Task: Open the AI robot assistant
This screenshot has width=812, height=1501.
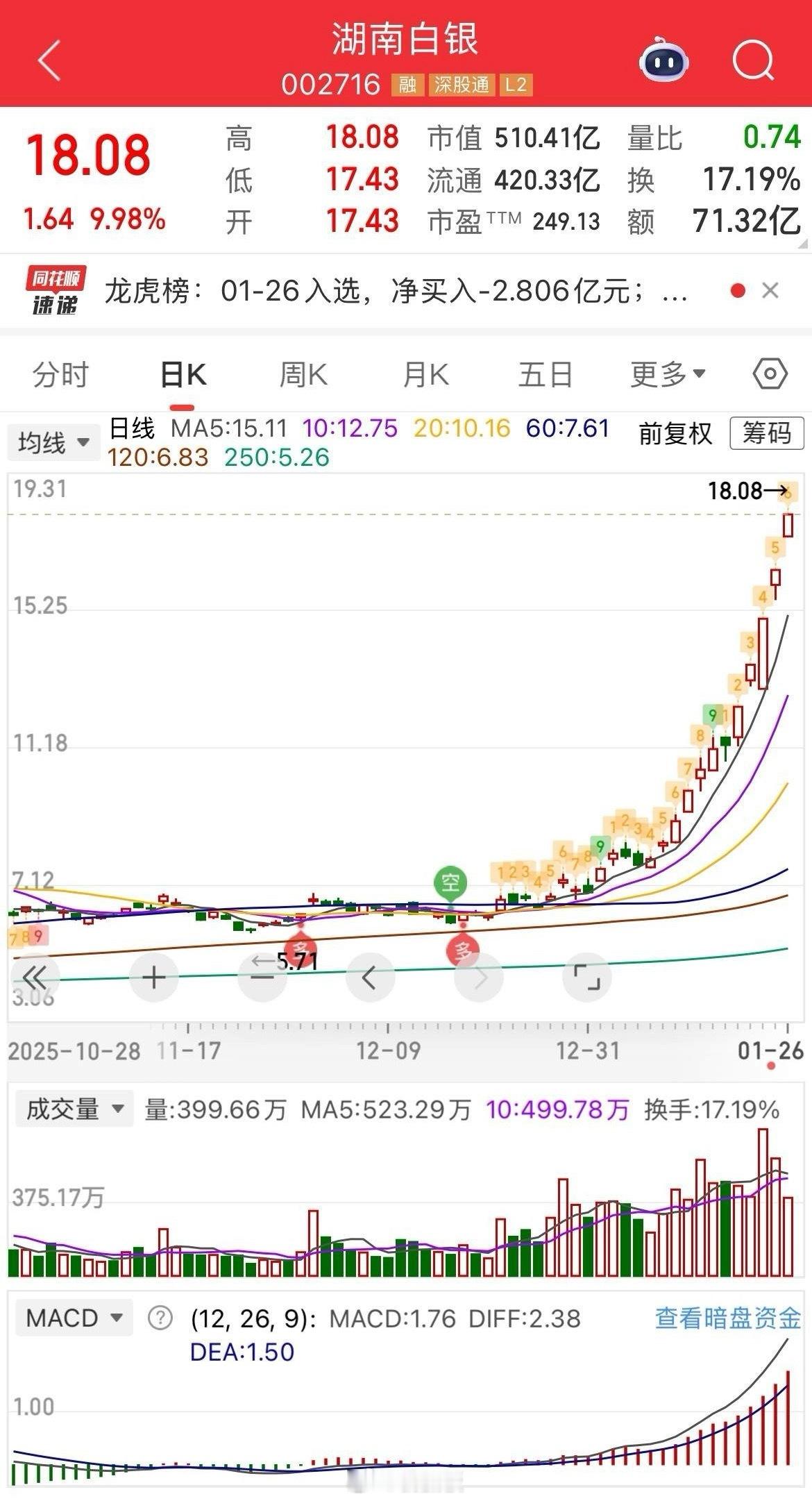Action: [x=664, y=61]
